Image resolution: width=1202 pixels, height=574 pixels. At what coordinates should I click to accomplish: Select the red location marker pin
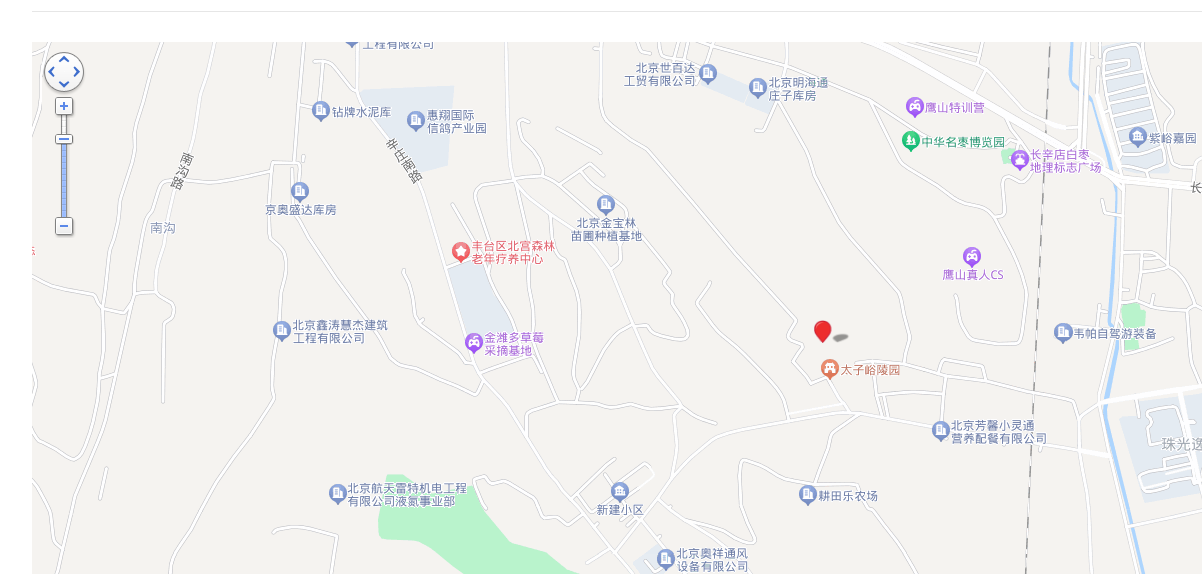point(822,330)
